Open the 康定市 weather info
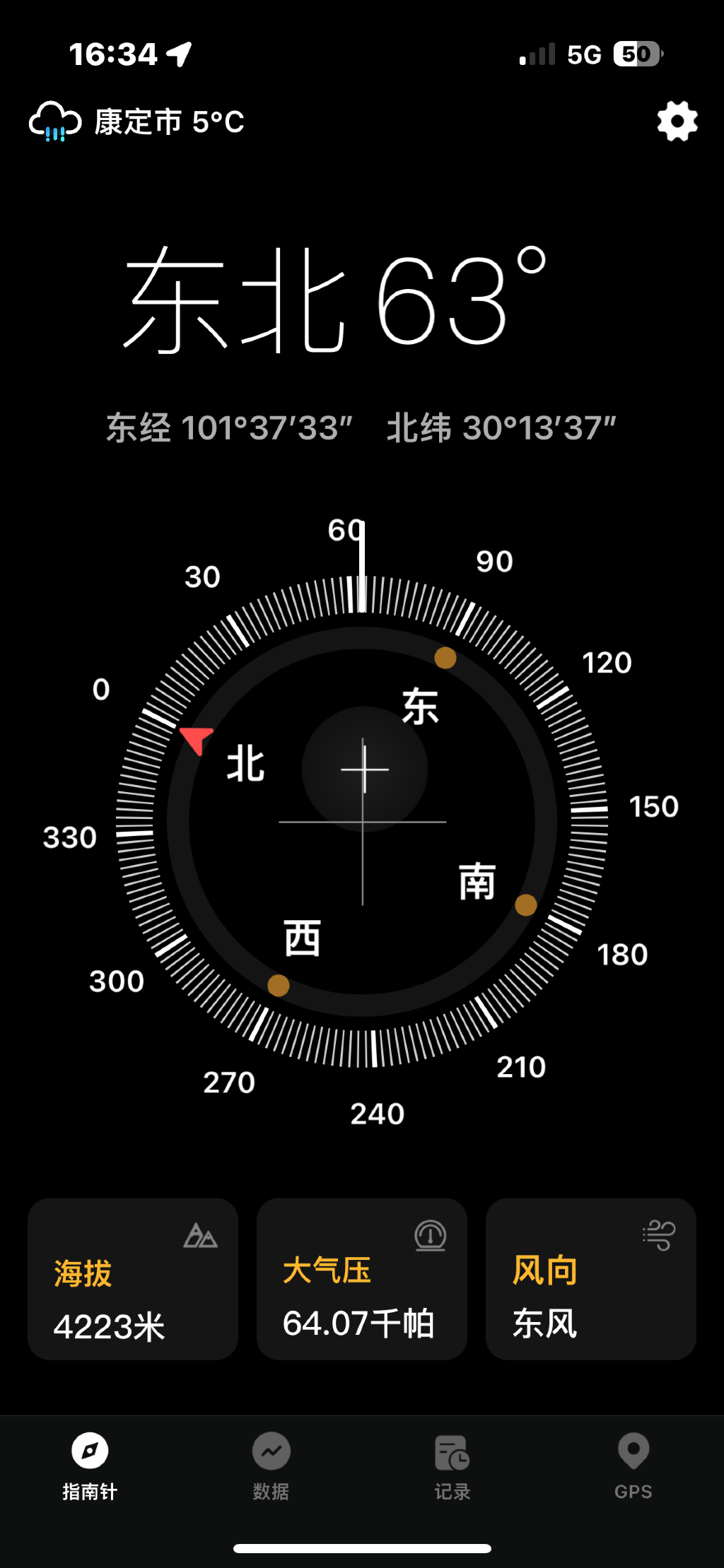This screenshot has height=1568, width=724. tap(136, 122)
